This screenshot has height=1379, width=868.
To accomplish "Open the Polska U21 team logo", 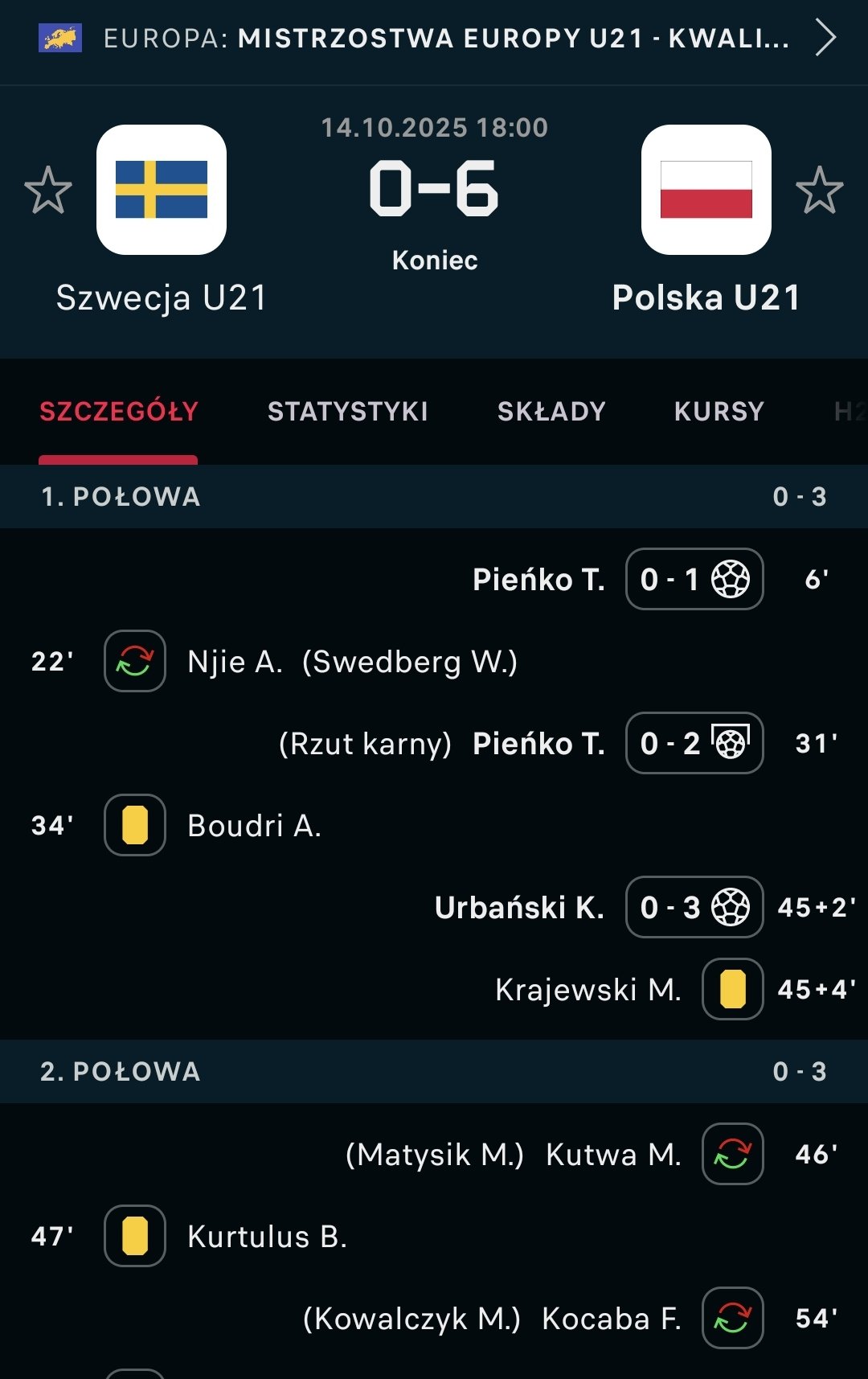I will click(x=706, y=190).
